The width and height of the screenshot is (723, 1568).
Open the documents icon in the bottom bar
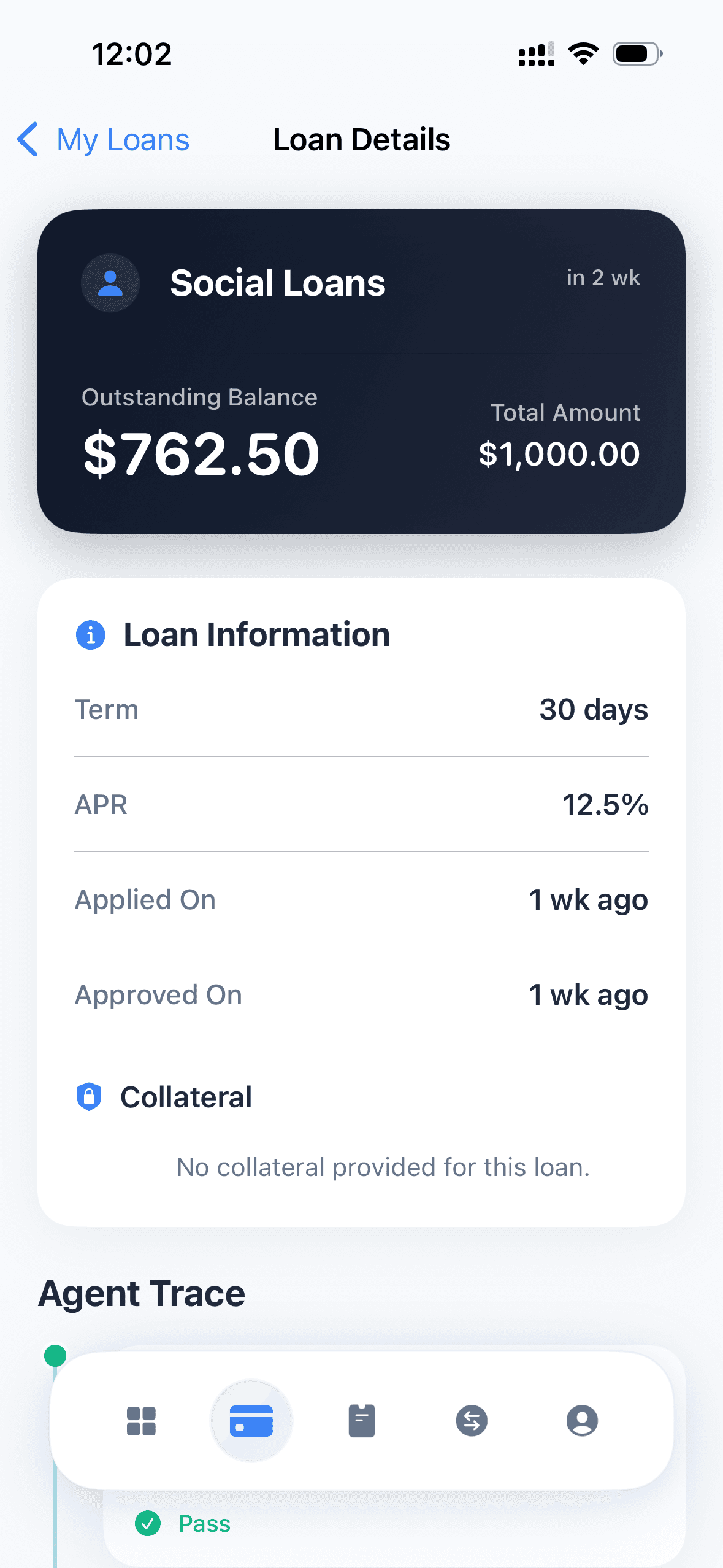pyautogui.click(x=361, y=1421)
